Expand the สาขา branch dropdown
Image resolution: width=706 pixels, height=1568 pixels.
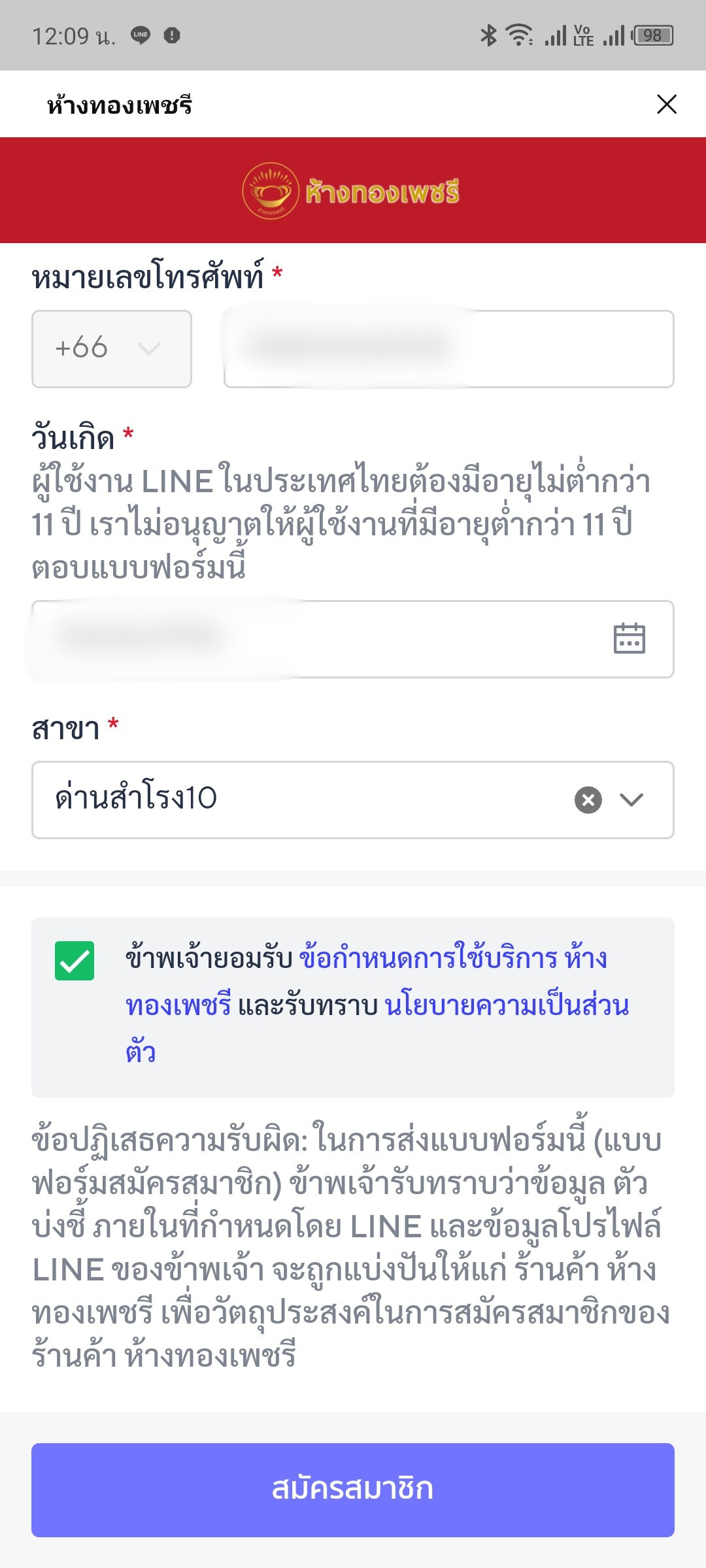coord(631,799)
